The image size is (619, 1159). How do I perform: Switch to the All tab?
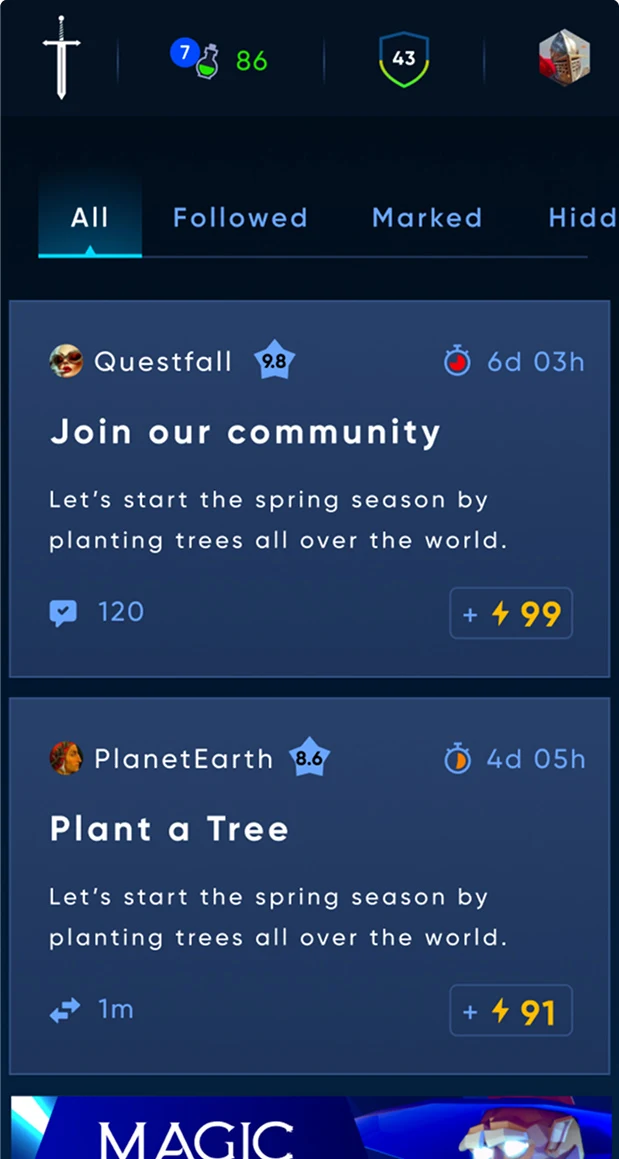pyautogui.click(x=90, y=218)
